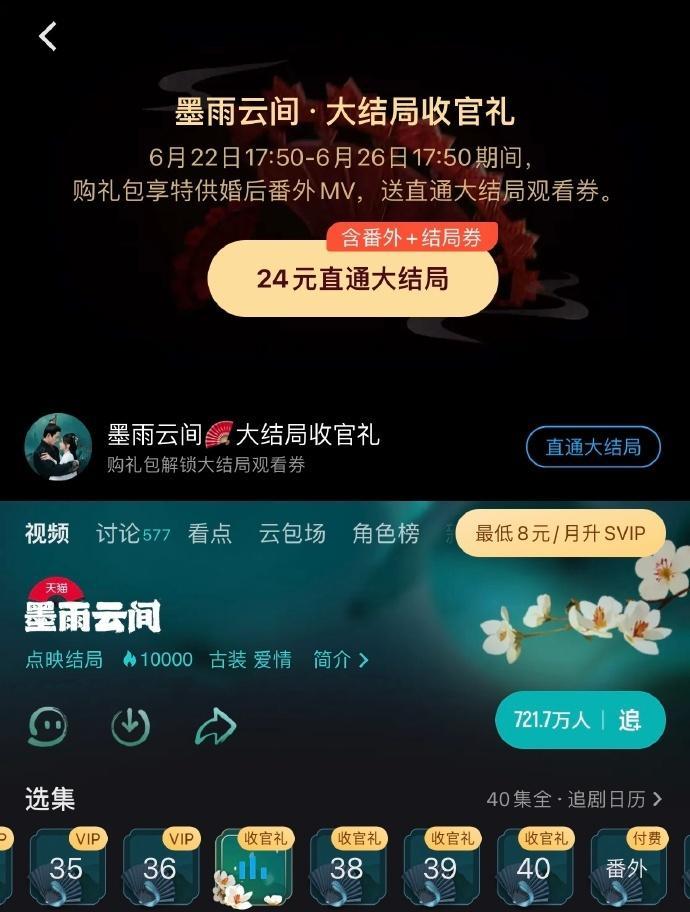Open the 云包场 tab
Viewport: 690px width, 912px height.
(292, 534)
